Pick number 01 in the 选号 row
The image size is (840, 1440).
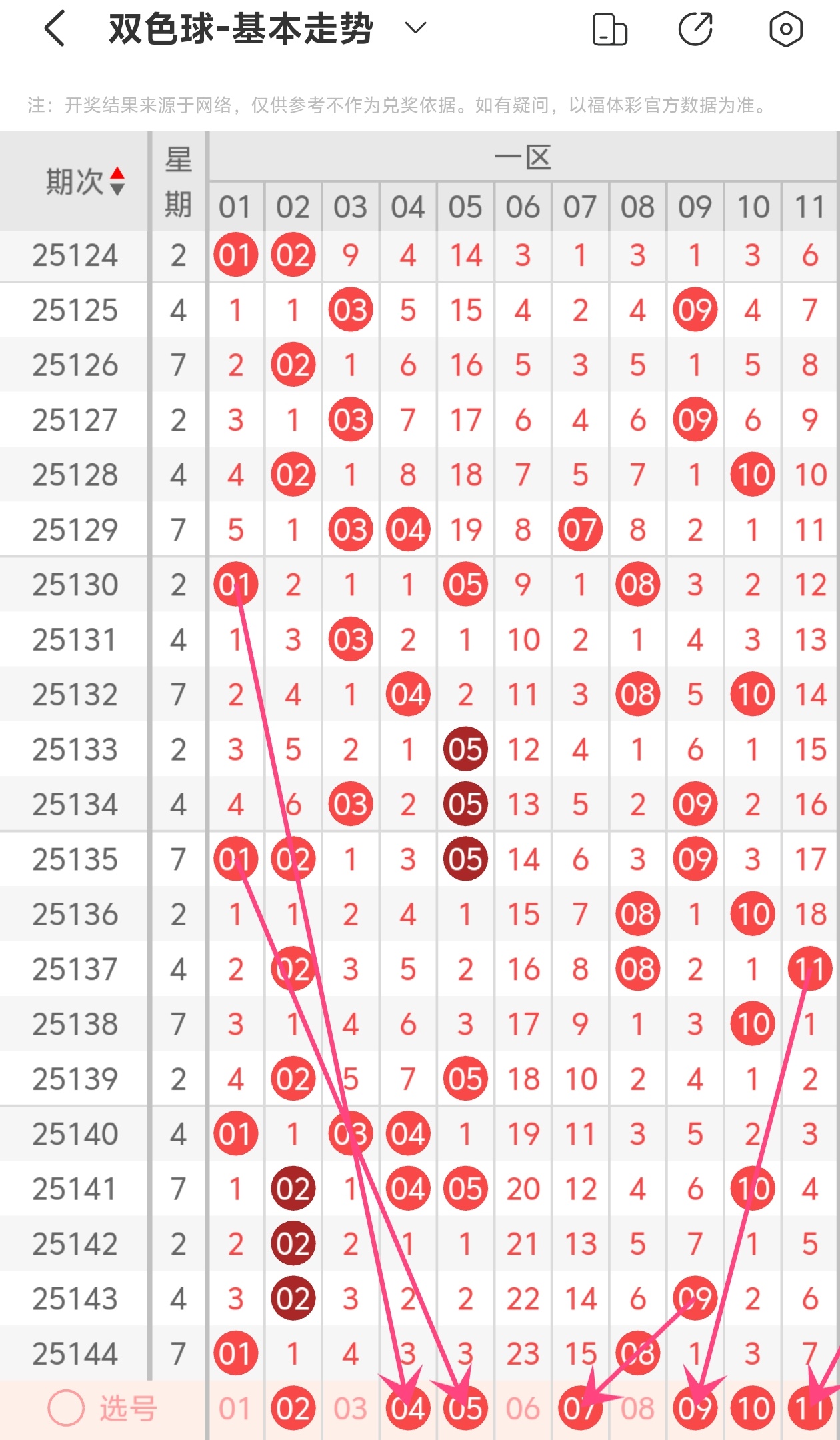(235, 1409)
